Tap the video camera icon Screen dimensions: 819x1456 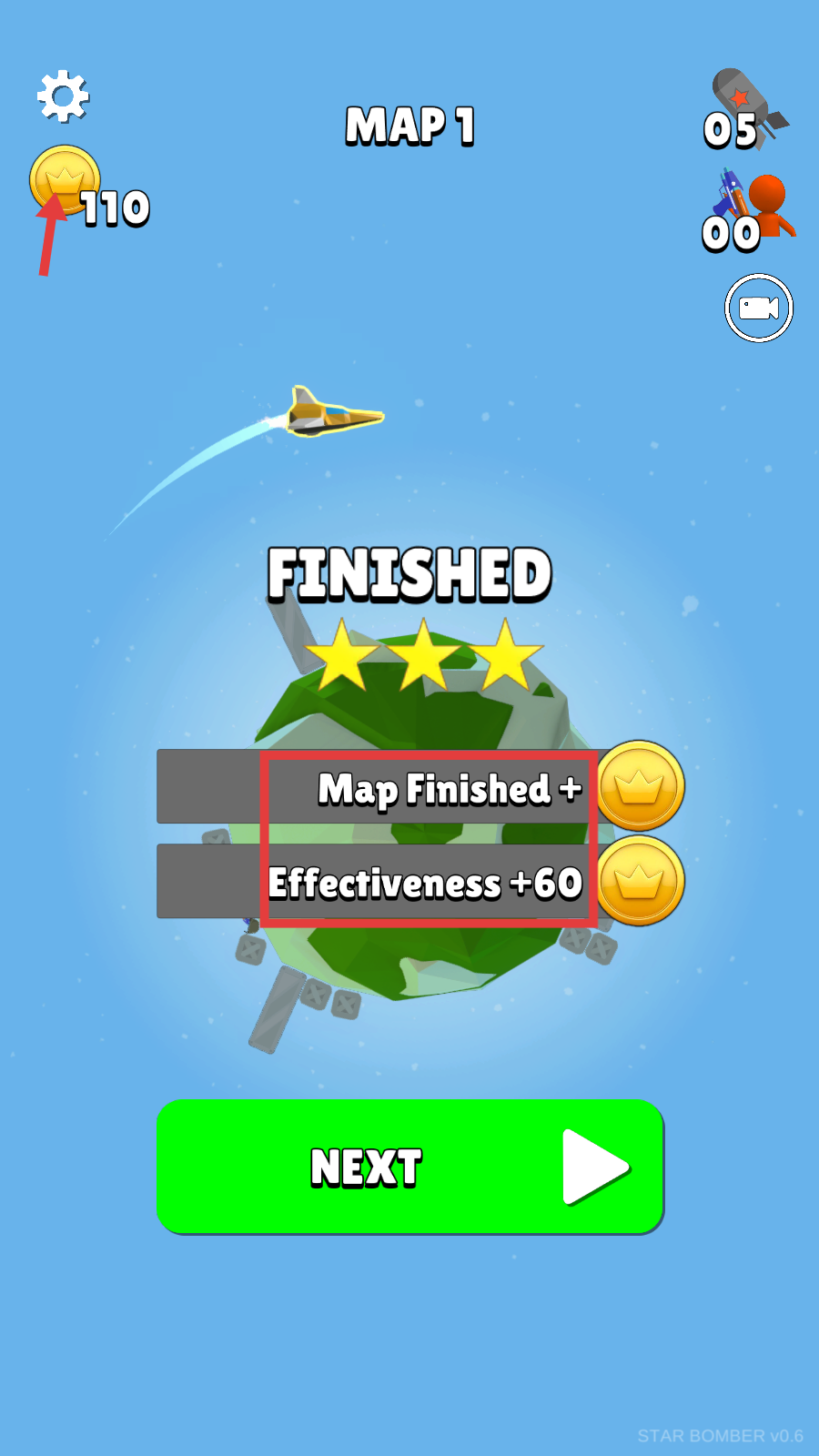pos(759,308)
